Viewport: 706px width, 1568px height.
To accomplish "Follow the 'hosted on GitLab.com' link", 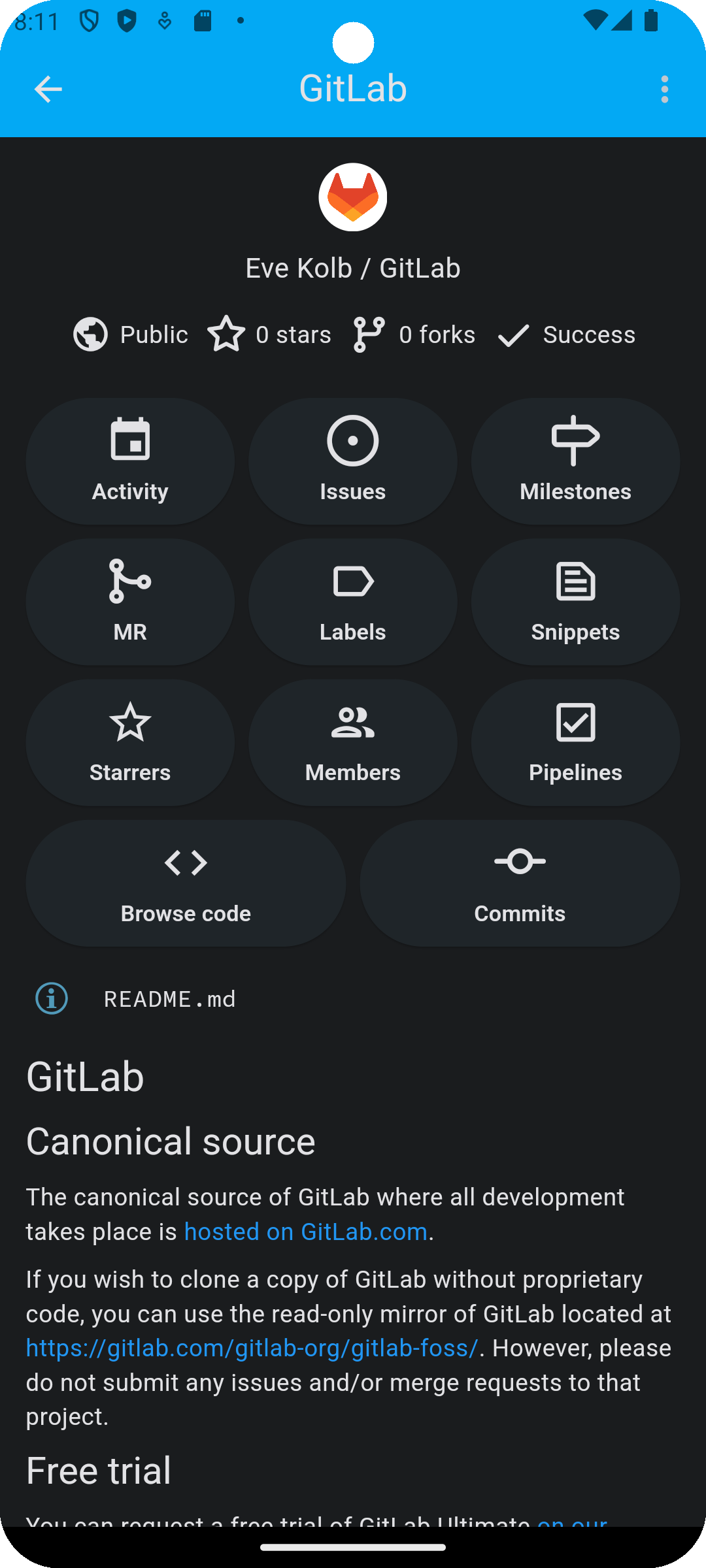I will 305,1232.
